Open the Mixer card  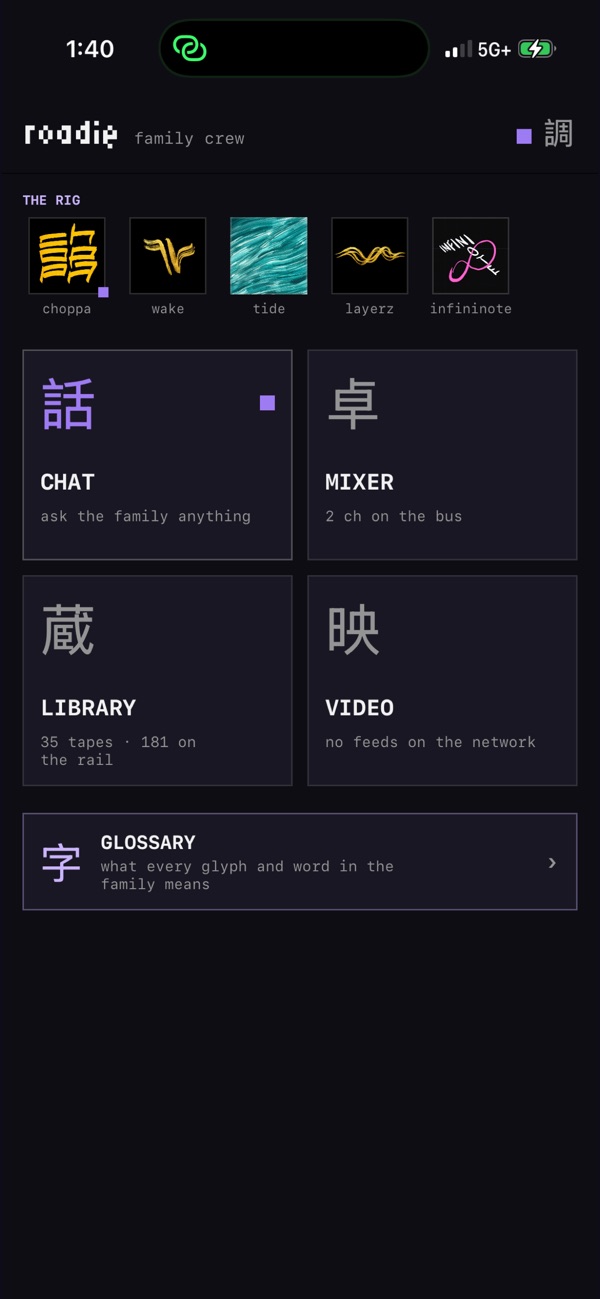pos(442,455)
